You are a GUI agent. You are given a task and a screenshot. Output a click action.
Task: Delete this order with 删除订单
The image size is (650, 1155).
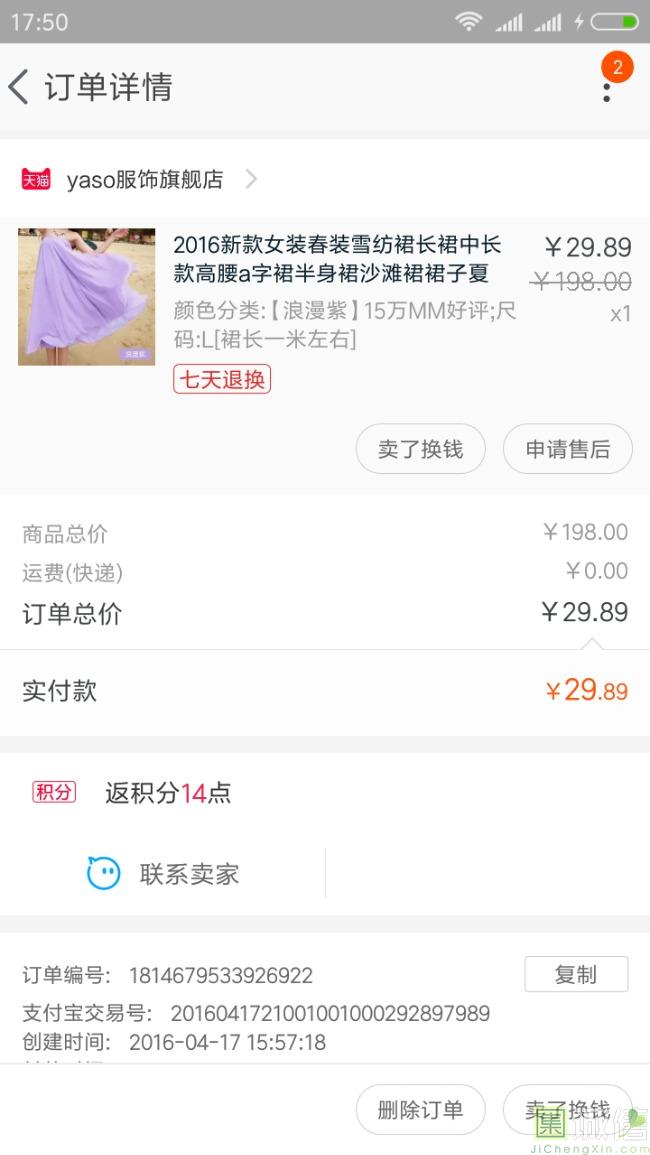(420, 1109)
